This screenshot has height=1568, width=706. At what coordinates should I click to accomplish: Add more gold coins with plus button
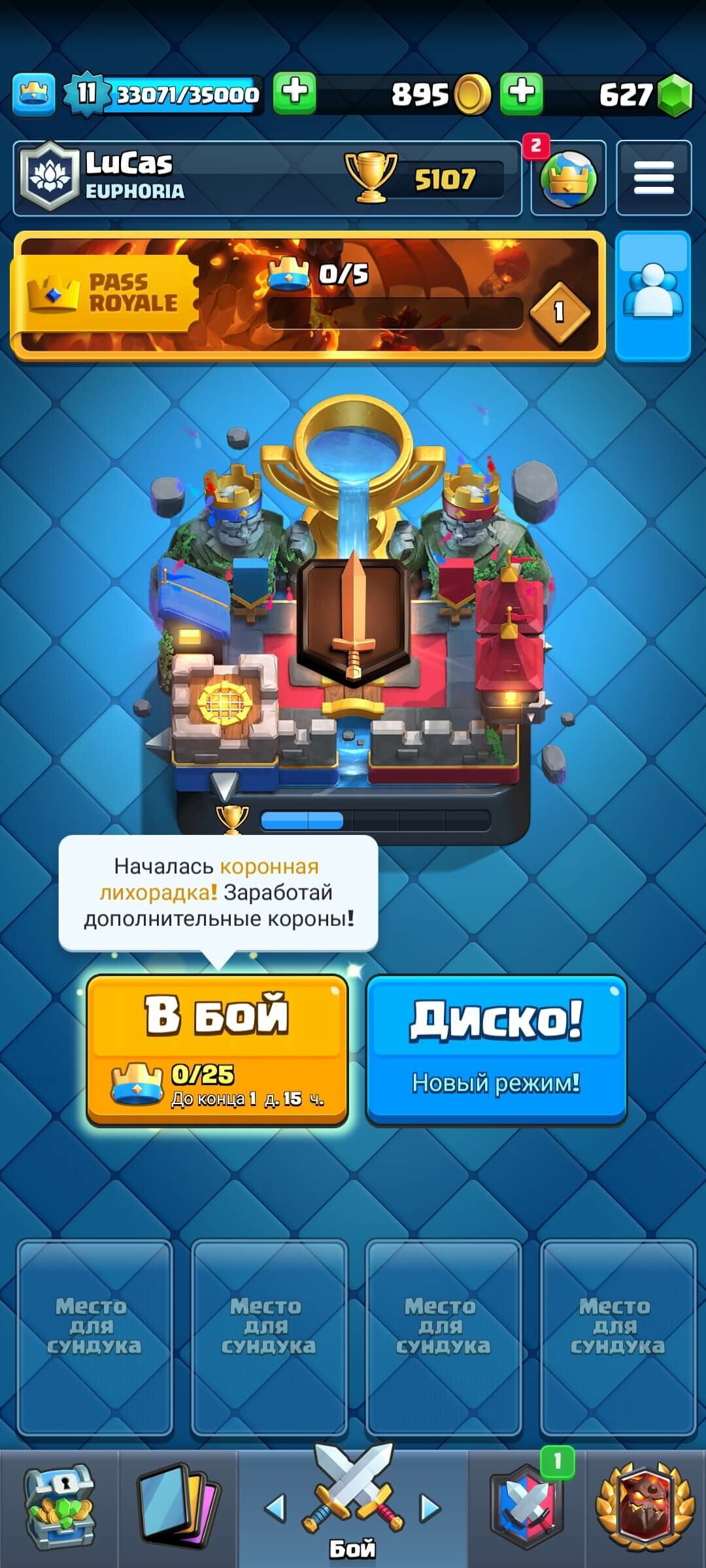[x=521, y=93]
